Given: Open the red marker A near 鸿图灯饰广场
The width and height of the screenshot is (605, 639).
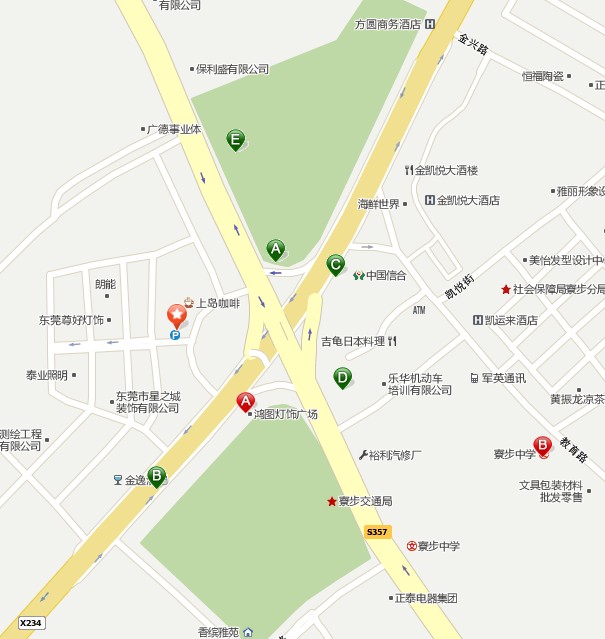Looking at the screenshot, I should (245, 401).
